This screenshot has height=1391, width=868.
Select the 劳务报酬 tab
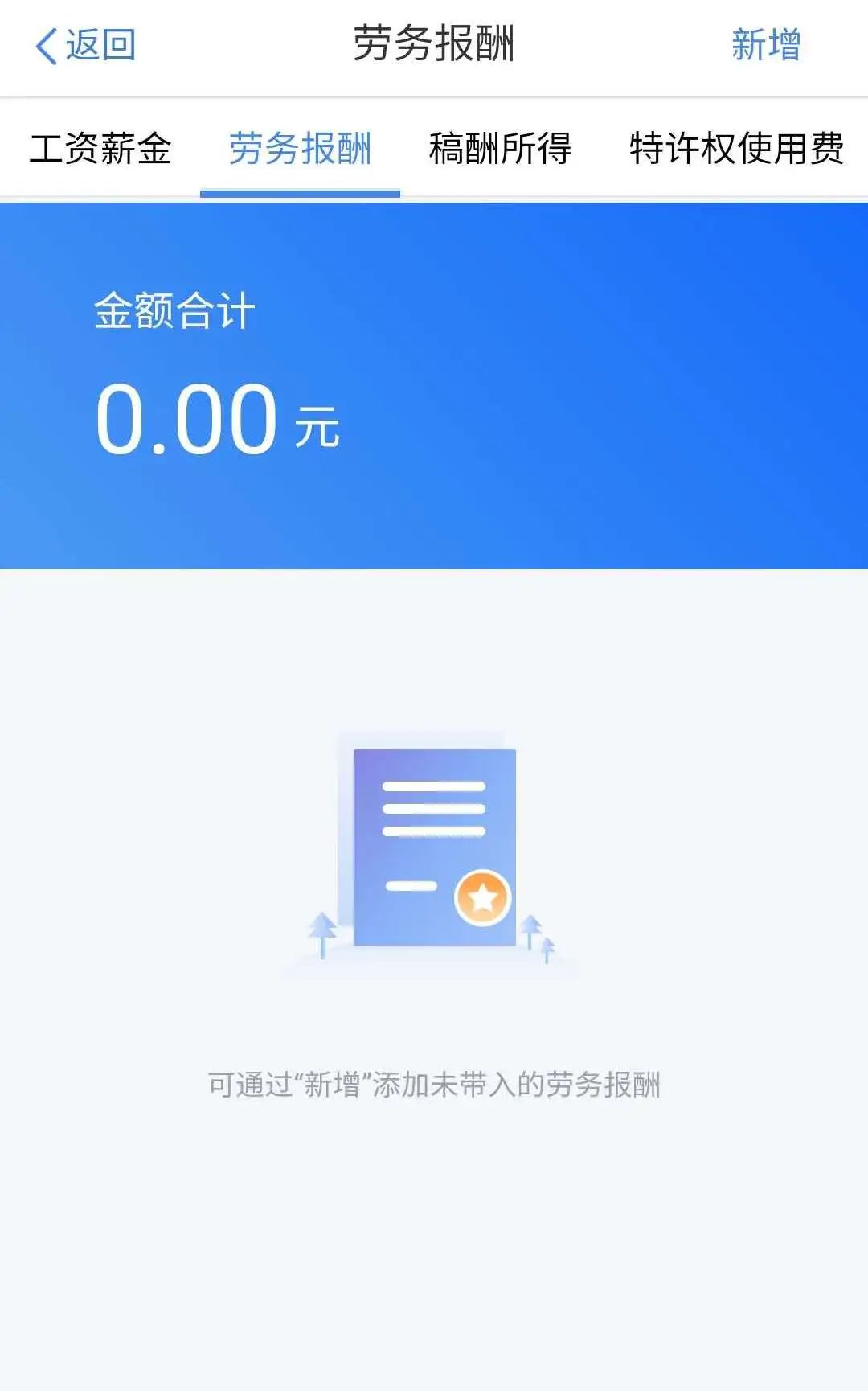(x=300, y=149)
